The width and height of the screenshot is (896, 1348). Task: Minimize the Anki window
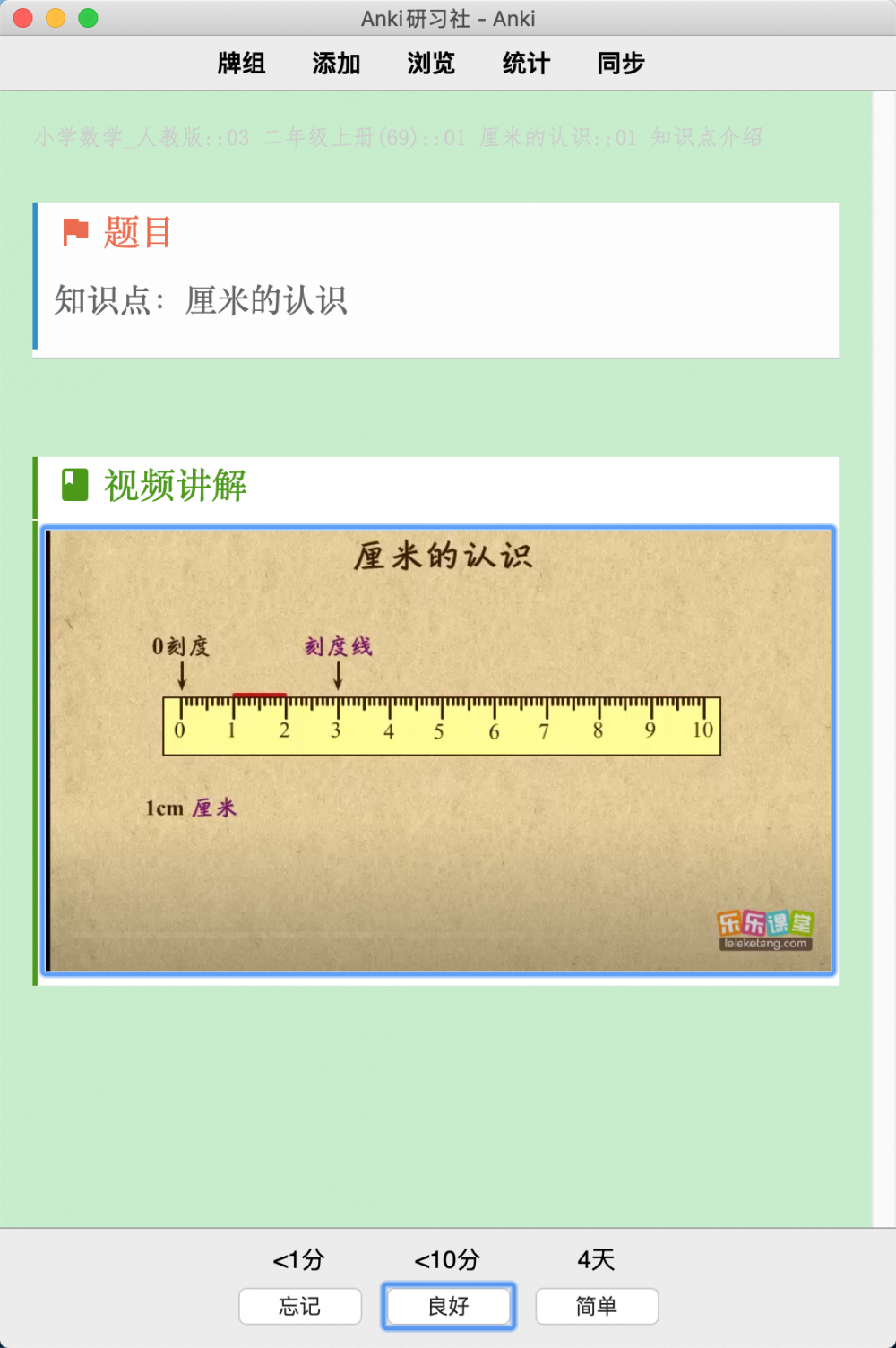point(56,18)
